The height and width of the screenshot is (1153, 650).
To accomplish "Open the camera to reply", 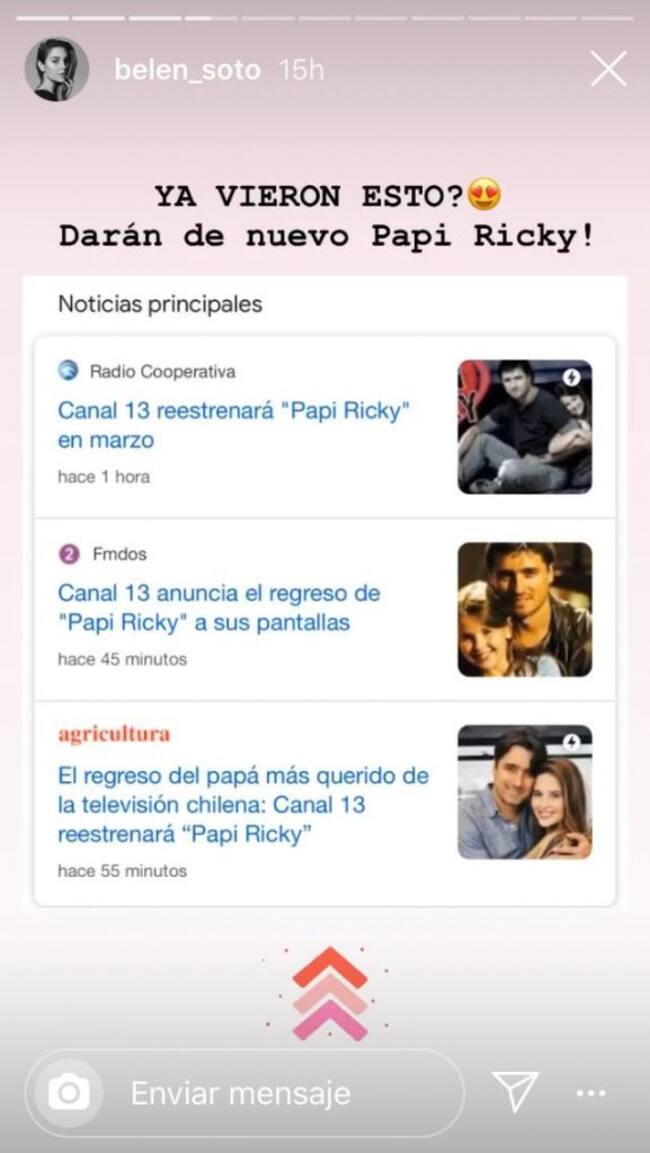I will point(69,1093).
